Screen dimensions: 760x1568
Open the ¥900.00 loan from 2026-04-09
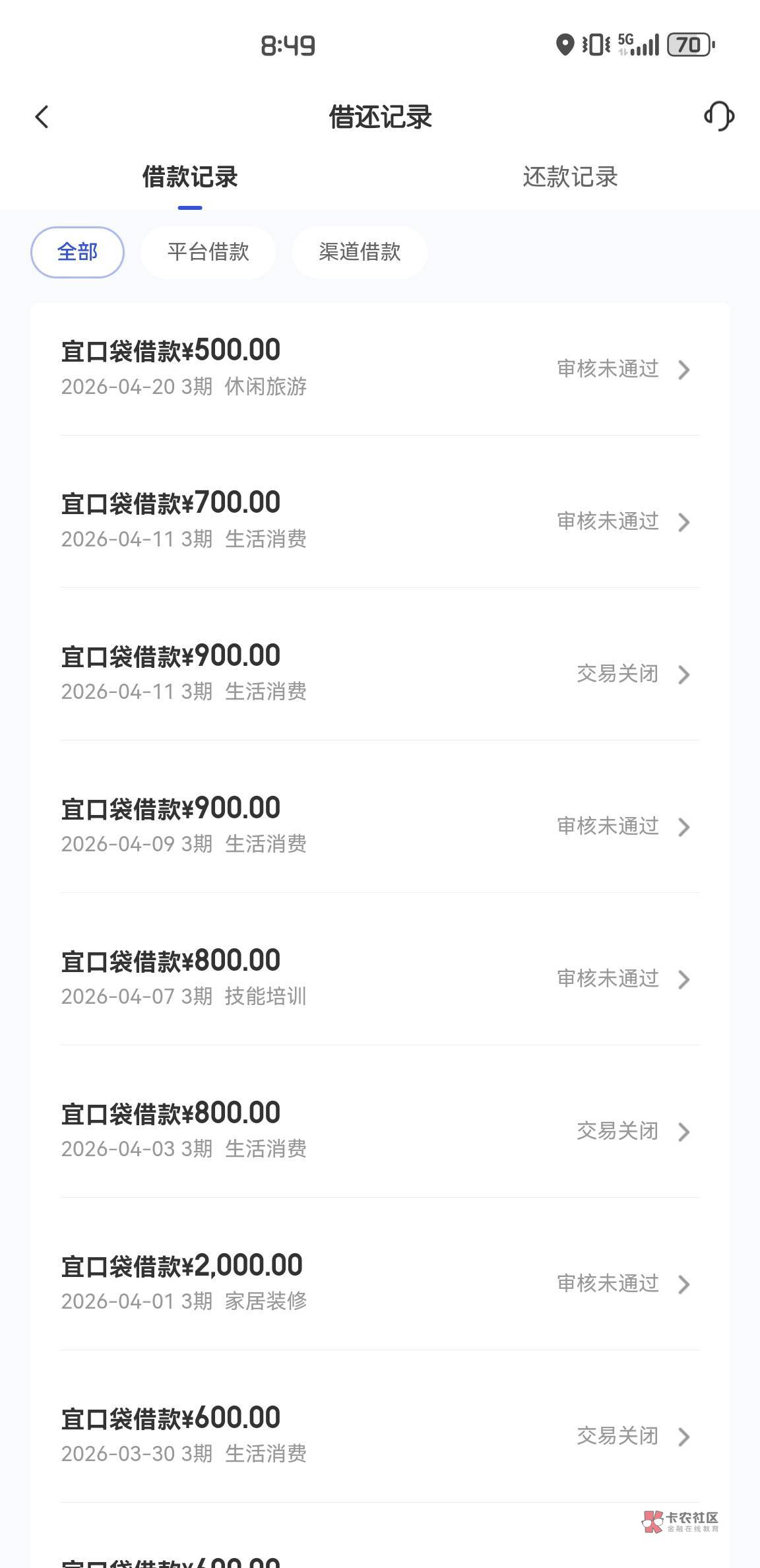[x=380, y=825]
